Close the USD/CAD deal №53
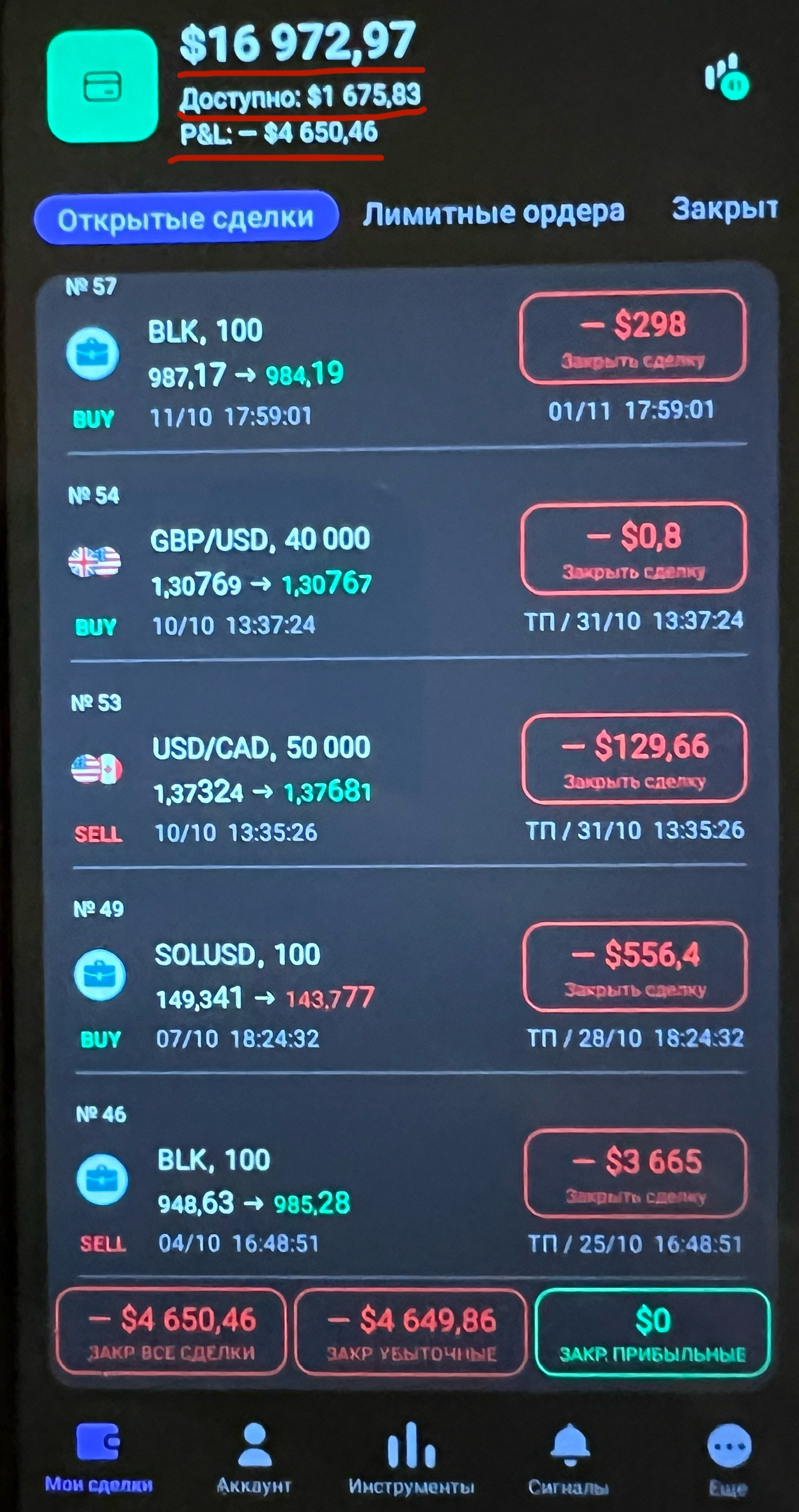The image size is (799, 1512). [634, 758]
